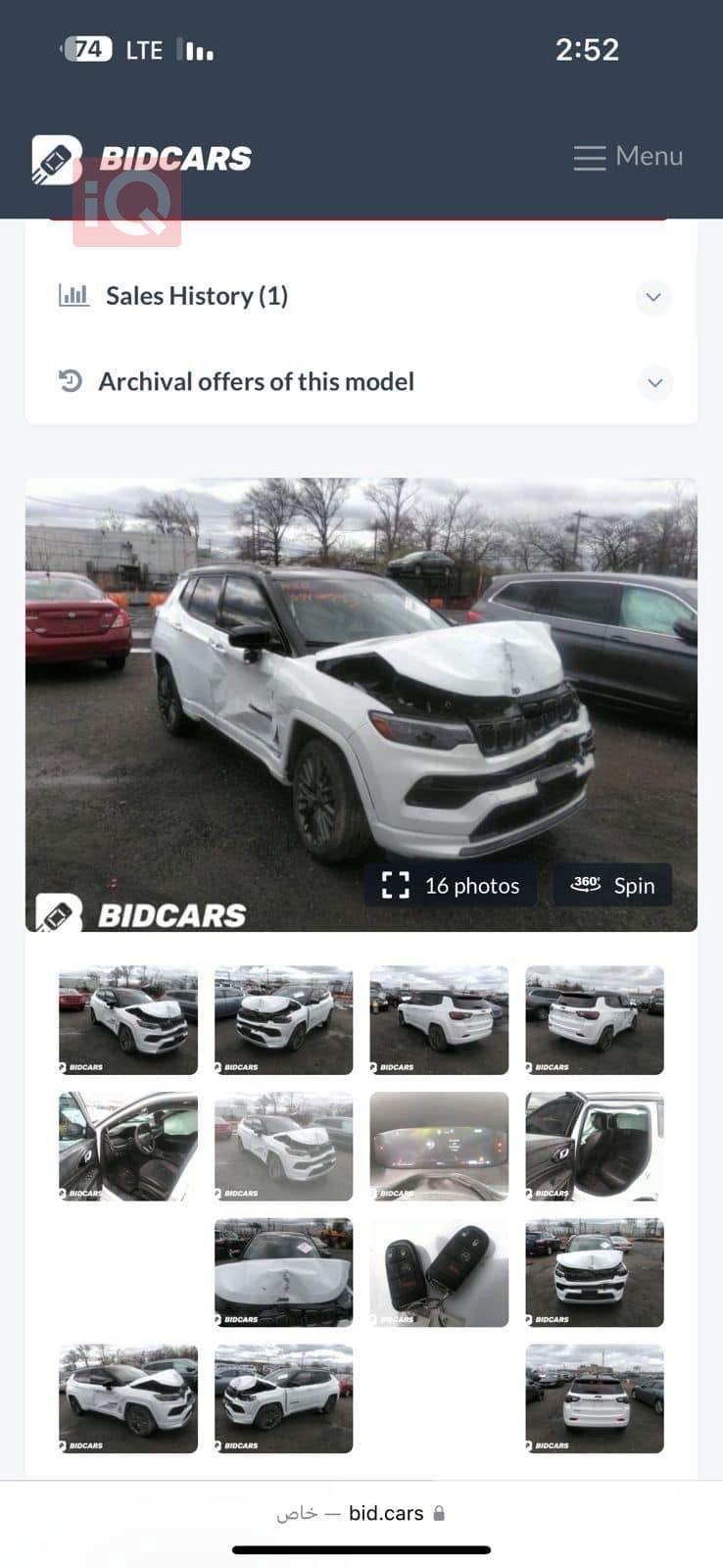Select straight rear view thumbnail in last row
The image size is (723, 1568).
595,1397
